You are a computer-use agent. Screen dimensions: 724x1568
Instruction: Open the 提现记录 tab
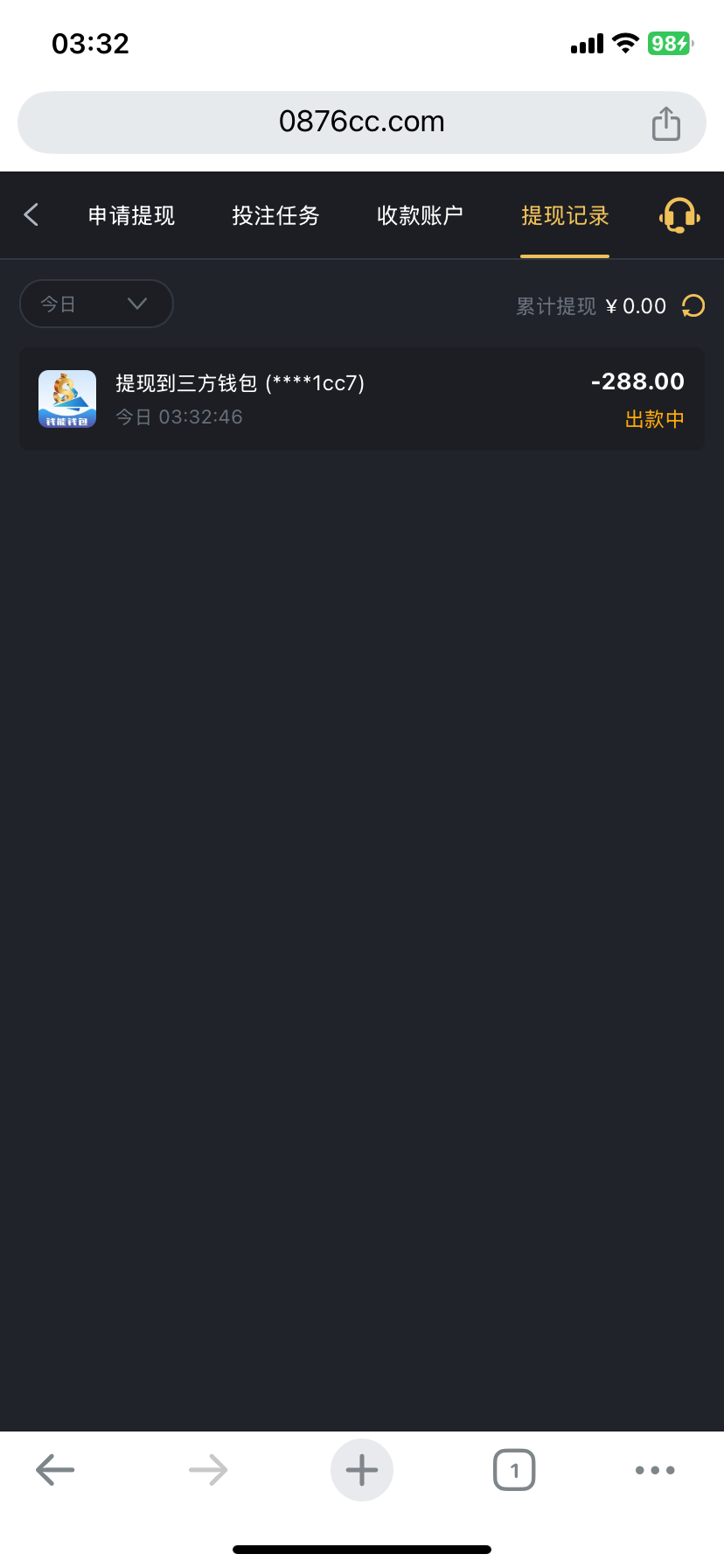click(x=565, y=215)
